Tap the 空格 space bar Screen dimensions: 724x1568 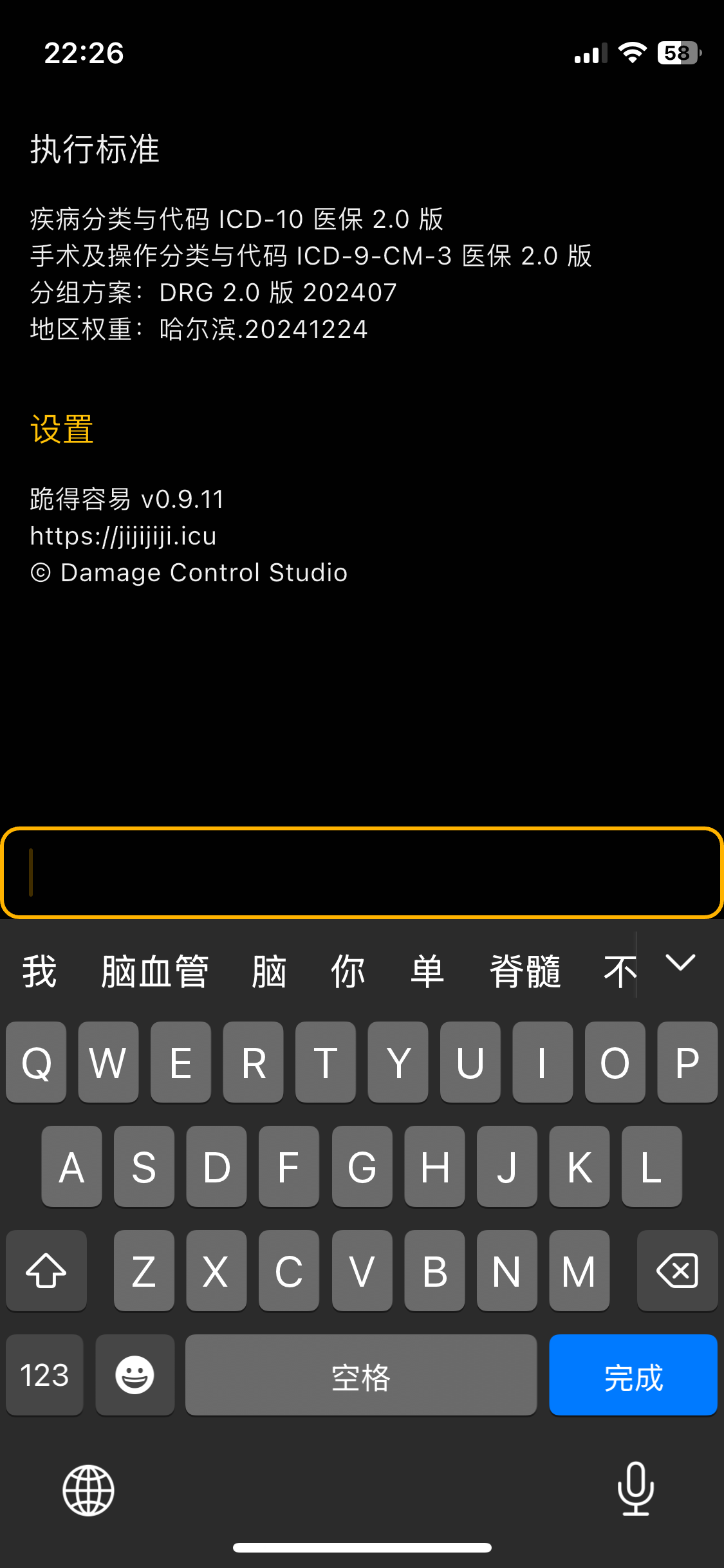(x=360, y=1376)
